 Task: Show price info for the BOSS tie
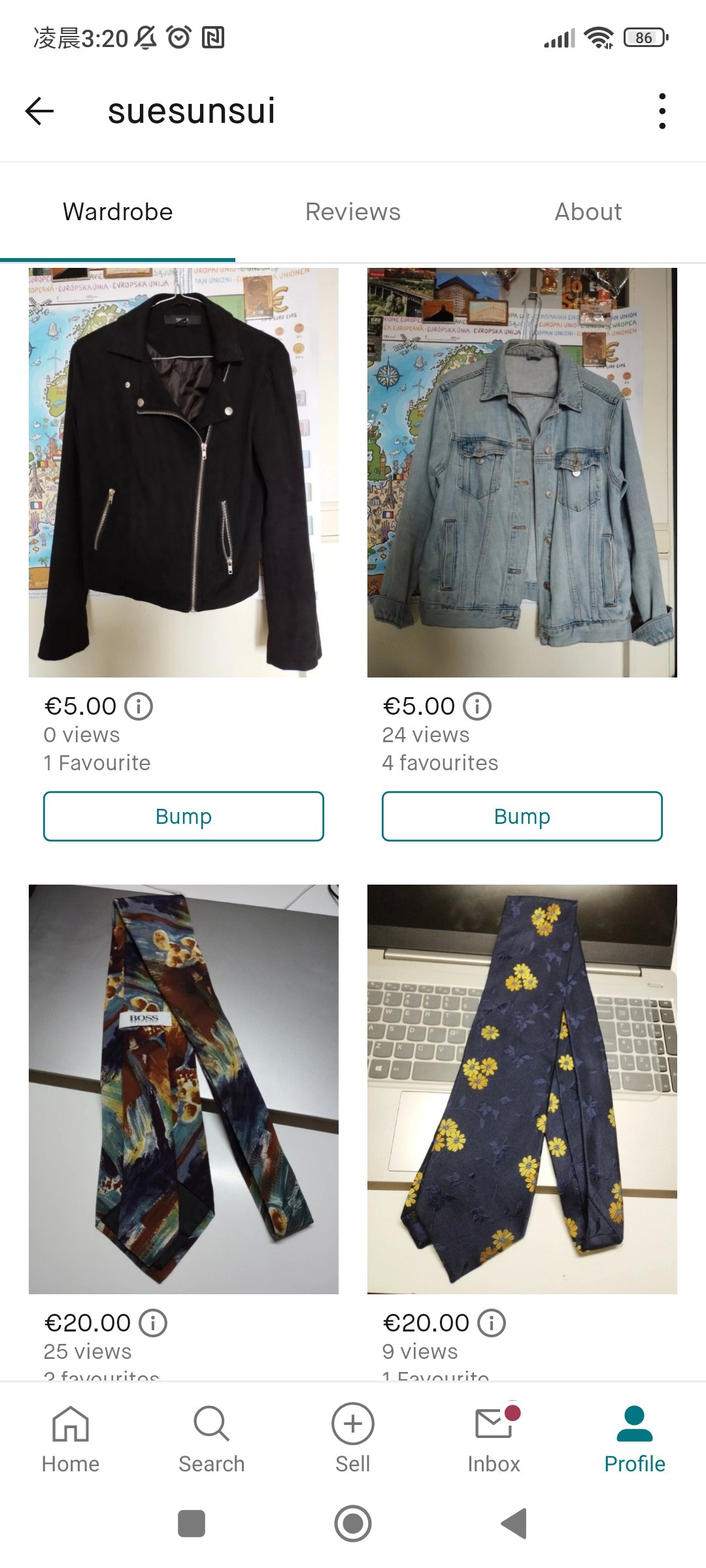[x=153, y=1323]
